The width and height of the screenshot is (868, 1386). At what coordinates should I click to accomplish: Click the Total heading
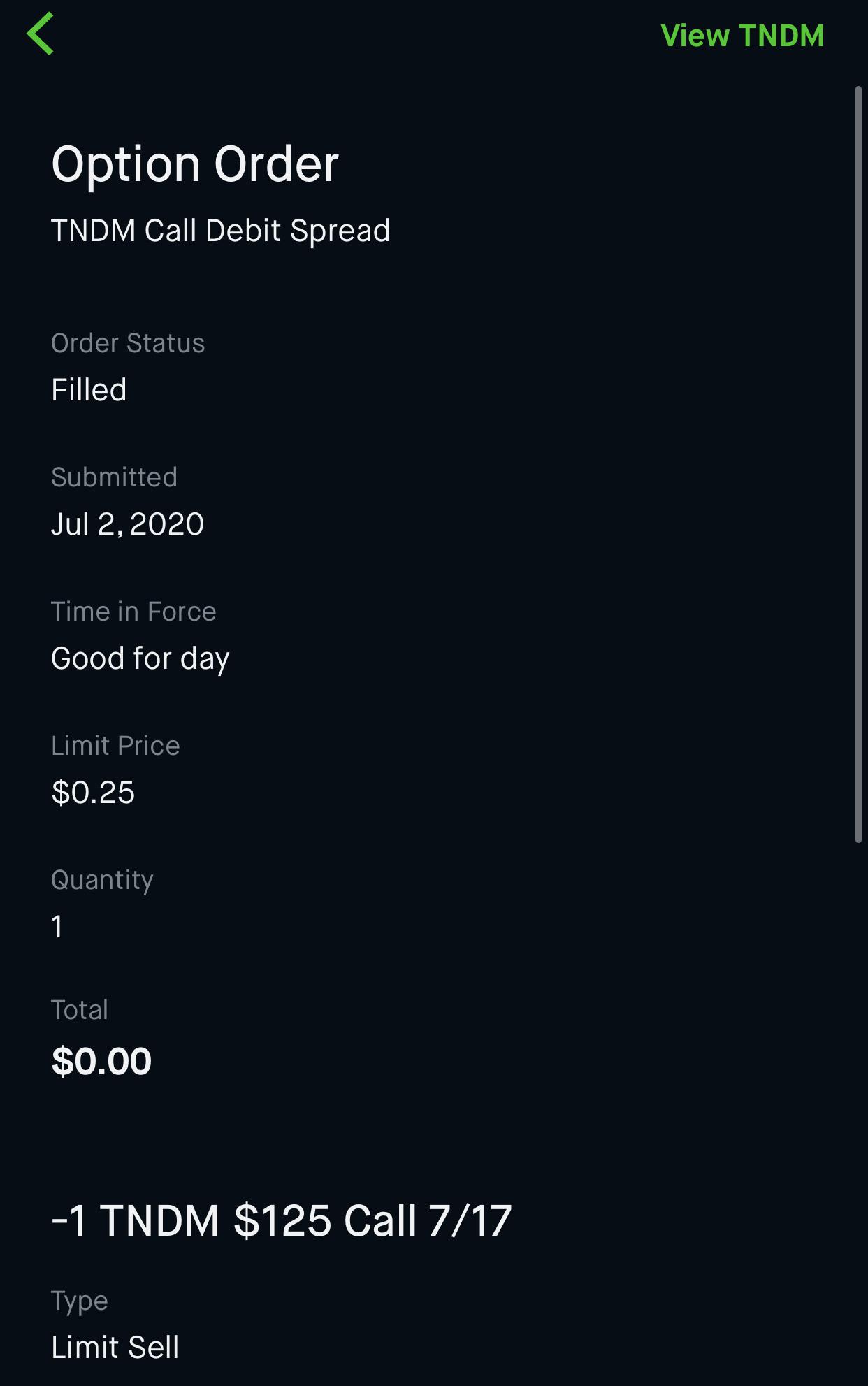79,1009
